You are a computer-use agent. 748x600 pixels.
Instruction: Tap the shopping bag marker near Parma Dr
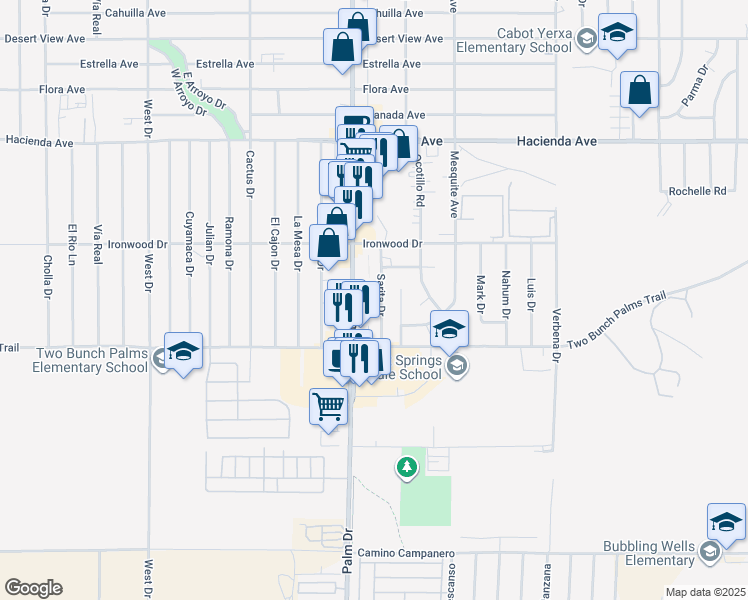tap(639, 92)
